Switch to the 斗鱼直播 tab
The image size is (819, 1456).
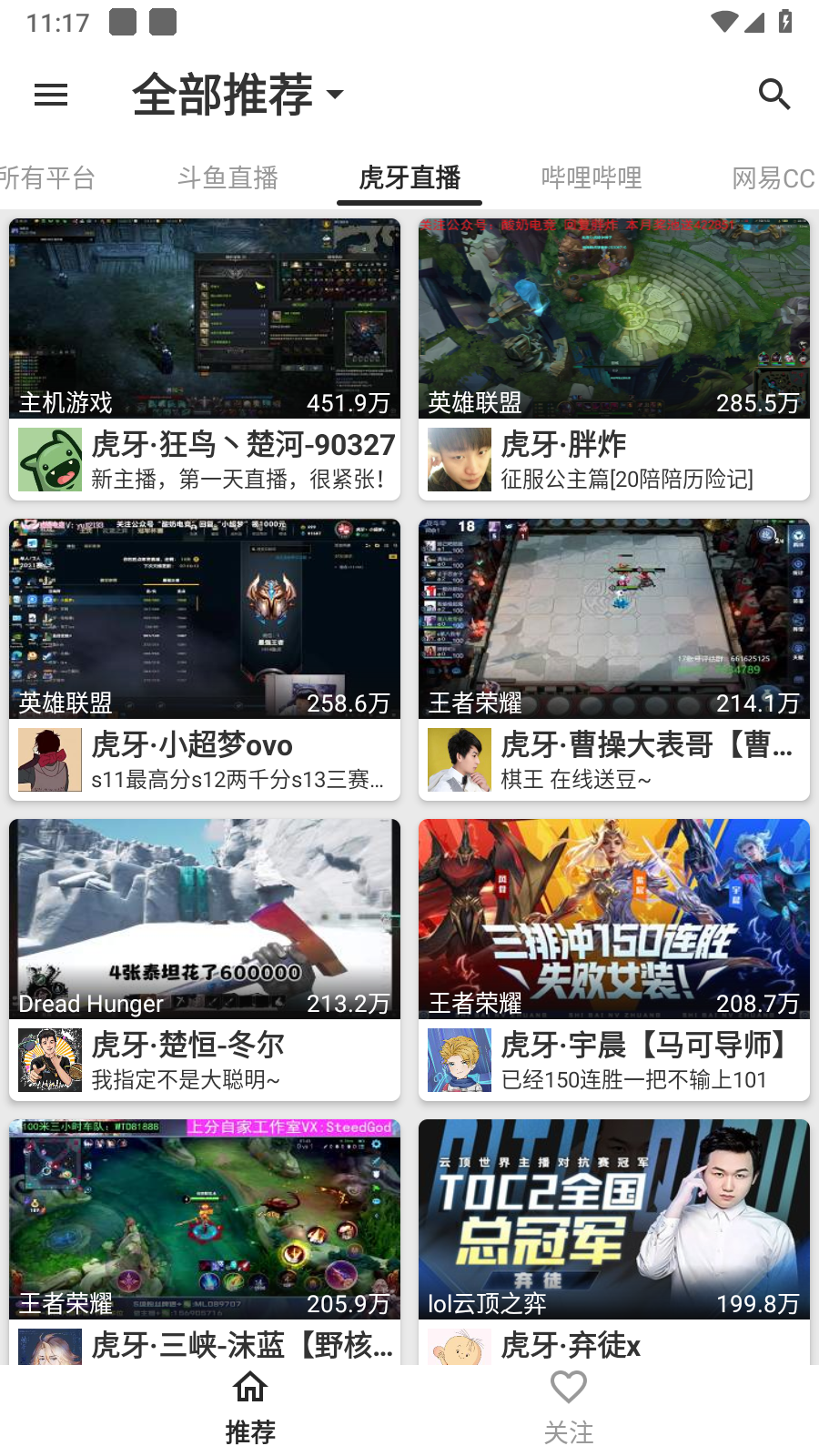[227, 177]
